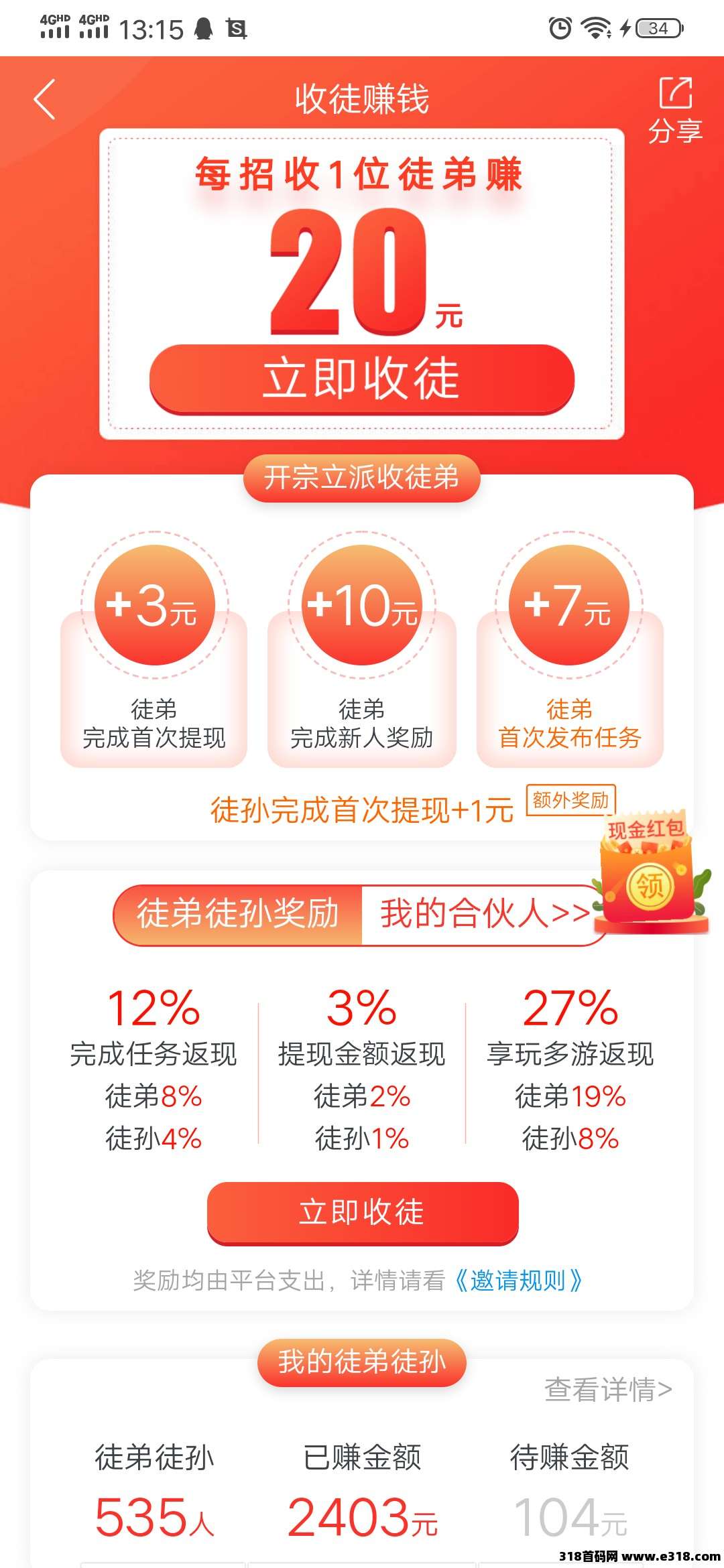Screen dimensions: 724x1568
Task: Open the 邀请规则 link
Action: pyautogui.click(x=518, y=1281)
